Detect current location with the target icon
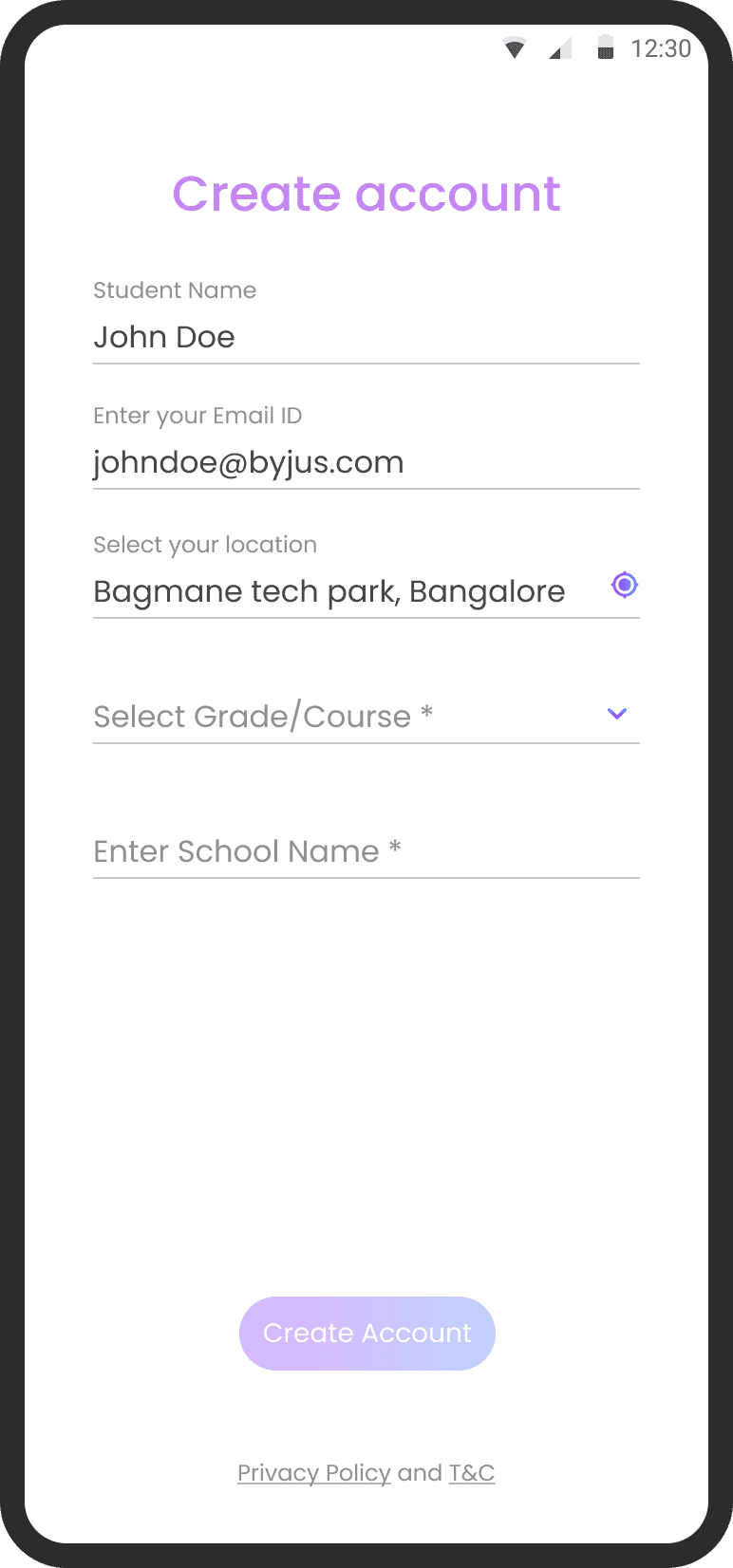This screenshot has width=733, height=1568. pos(624,585)
